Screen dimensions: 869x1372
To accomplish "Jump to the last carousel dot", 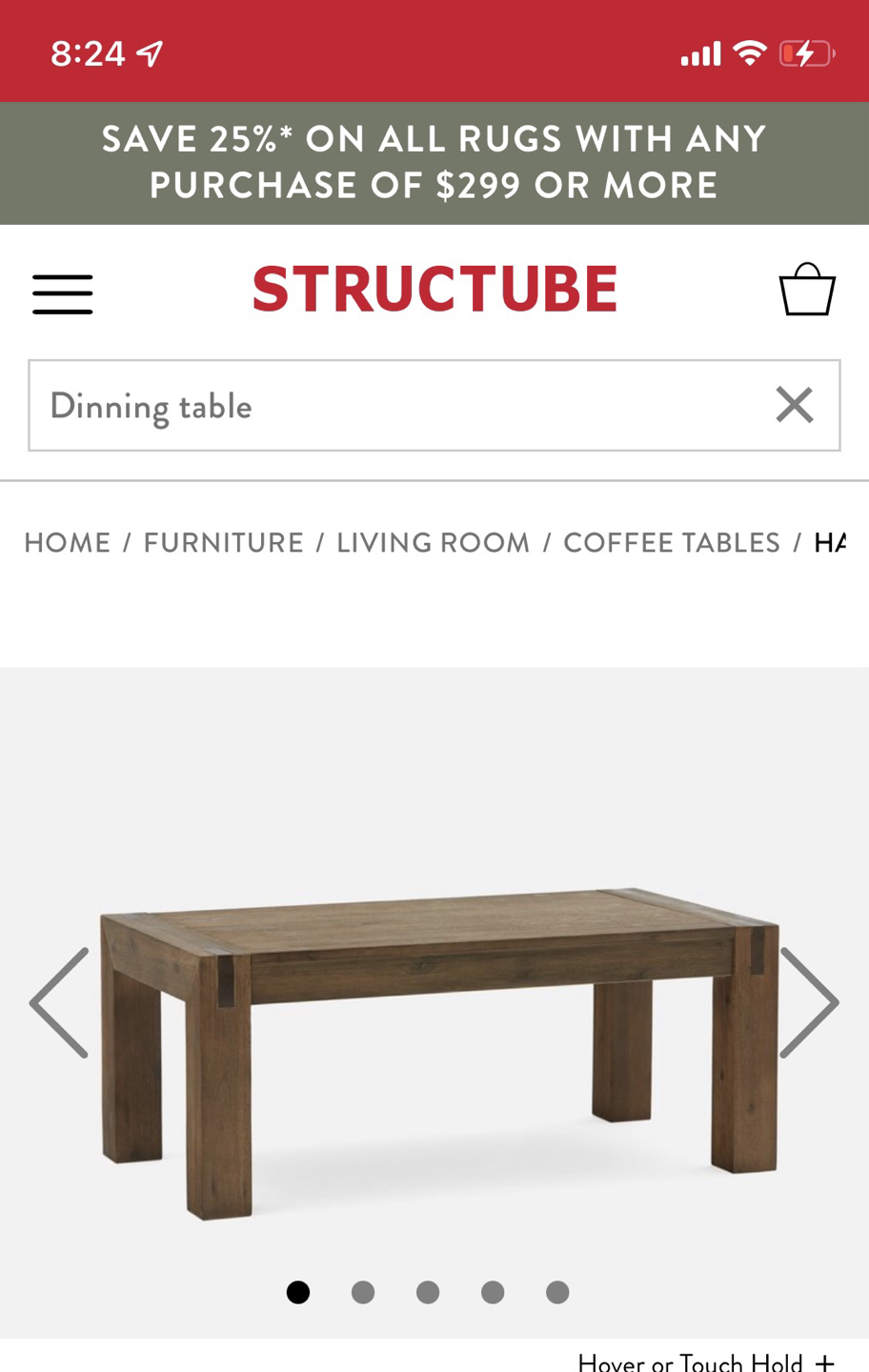I will tap(557, 1292).
